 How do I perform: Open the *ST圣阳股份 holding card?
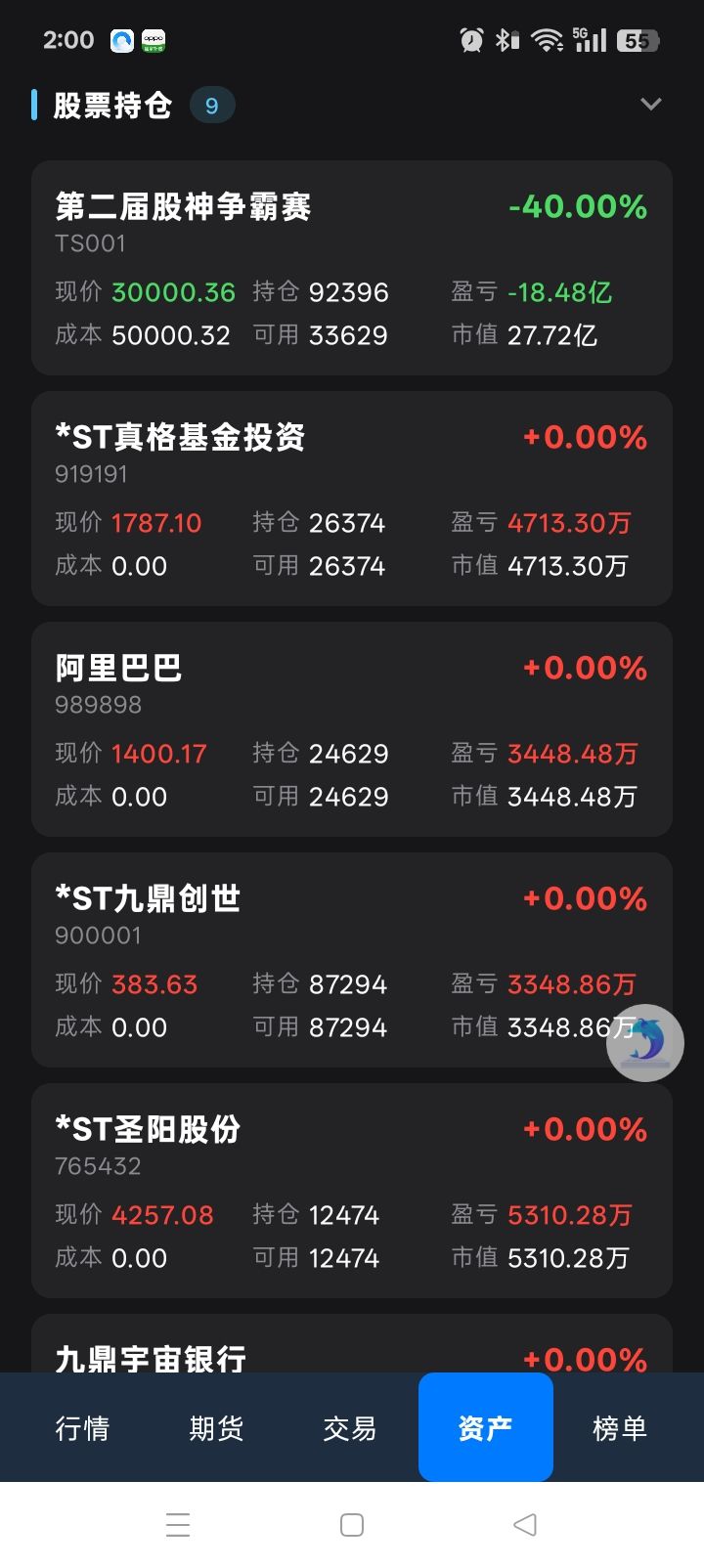352,1191
